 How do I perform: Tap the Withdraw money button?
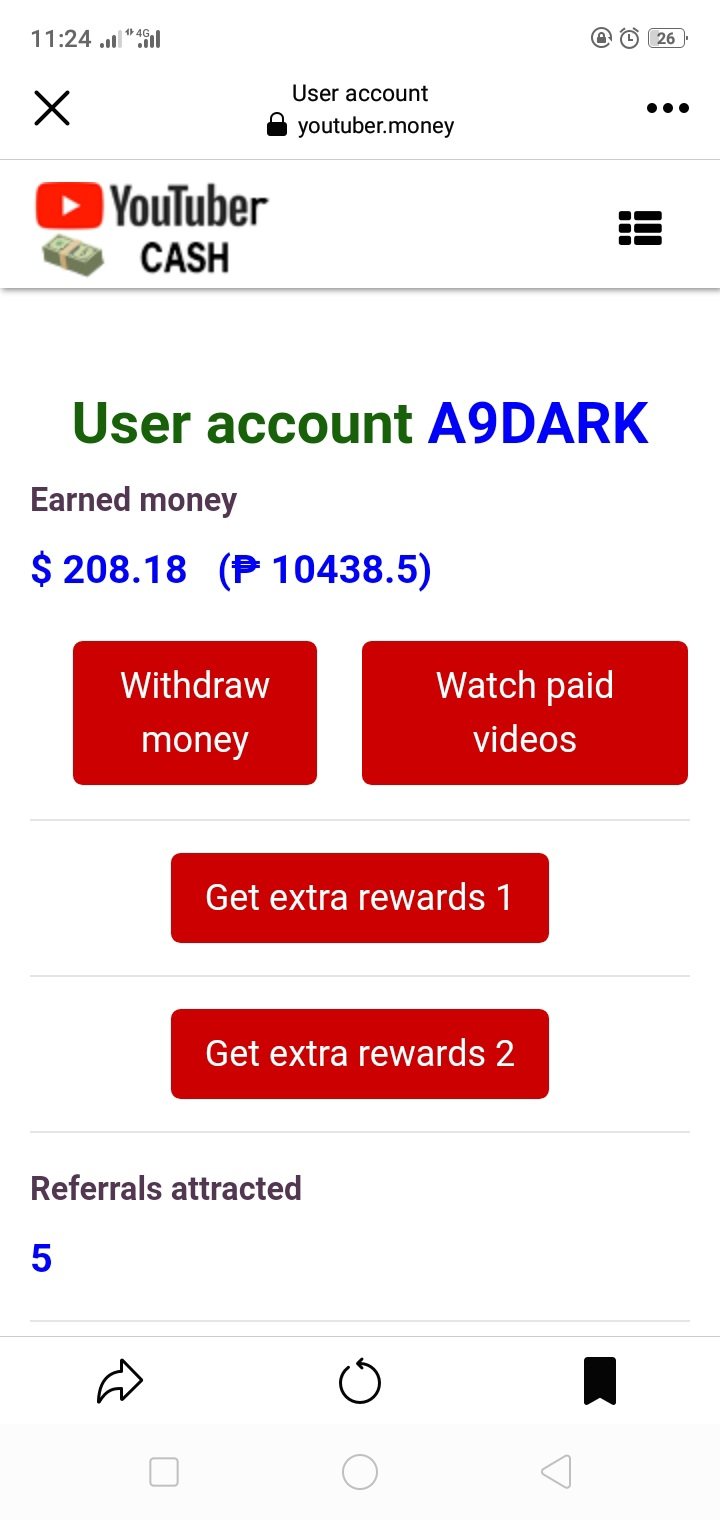tap(195, 713)
